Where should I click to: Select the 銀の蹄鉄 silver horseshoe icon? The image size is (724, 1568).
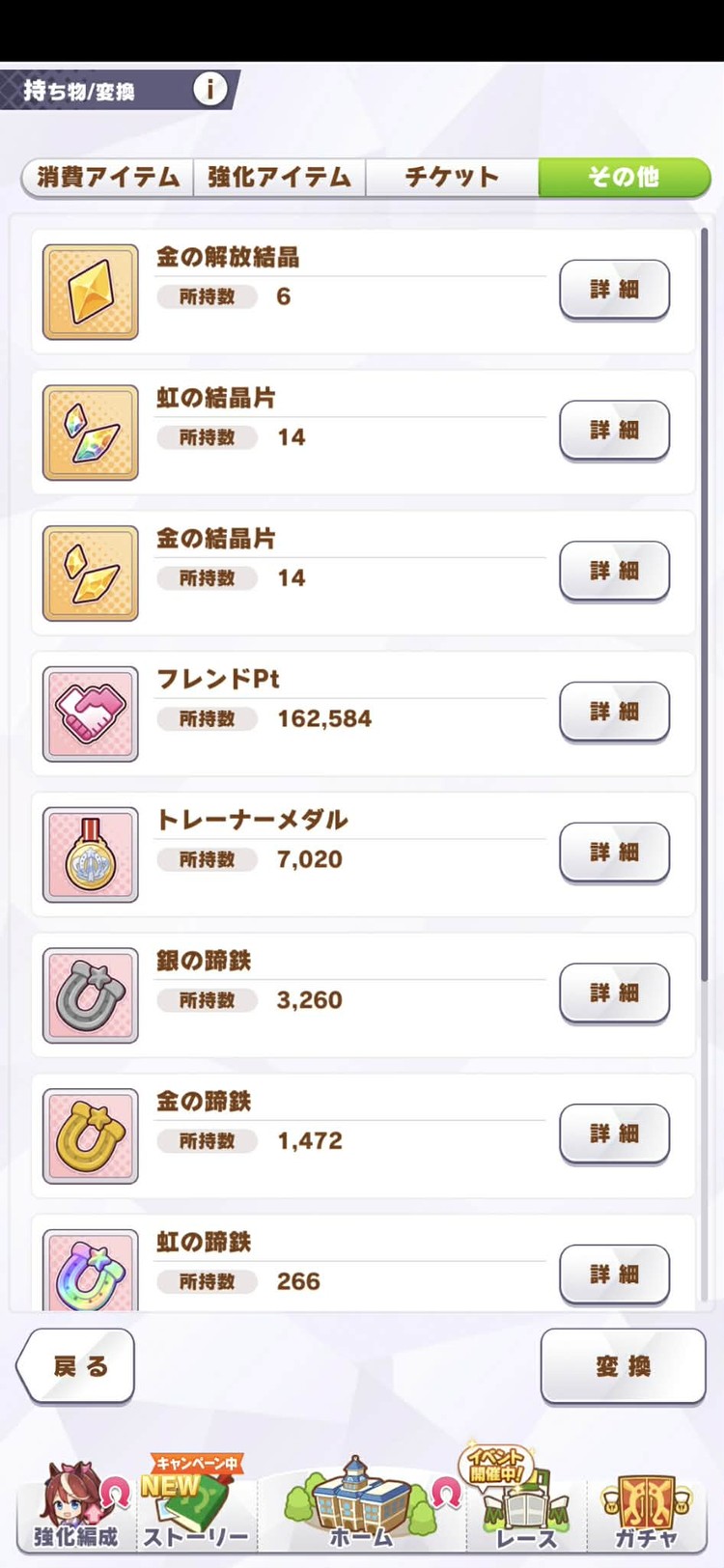click(89, 994)
